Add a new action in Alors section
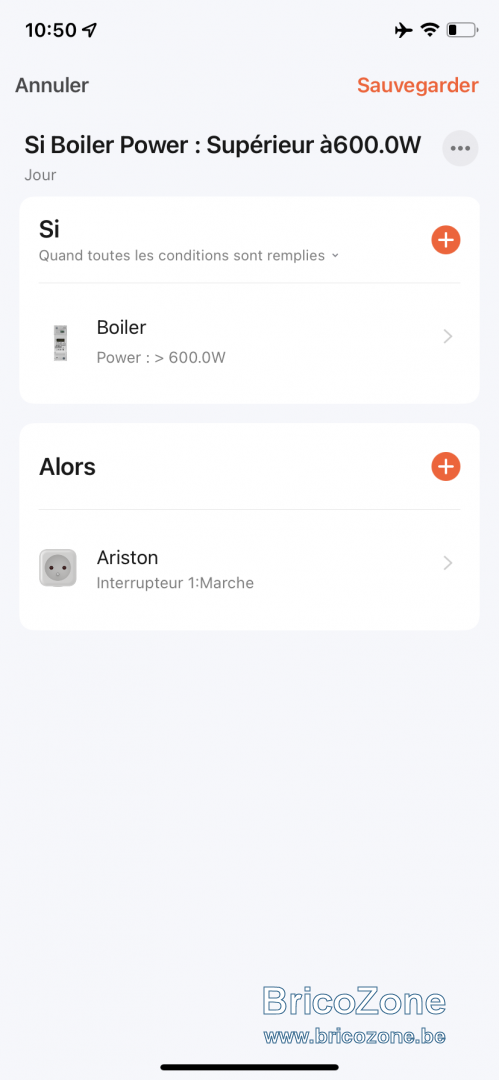Image resolution: width=499 pixels, height=1080 pixels. click(x=446, y=466)
